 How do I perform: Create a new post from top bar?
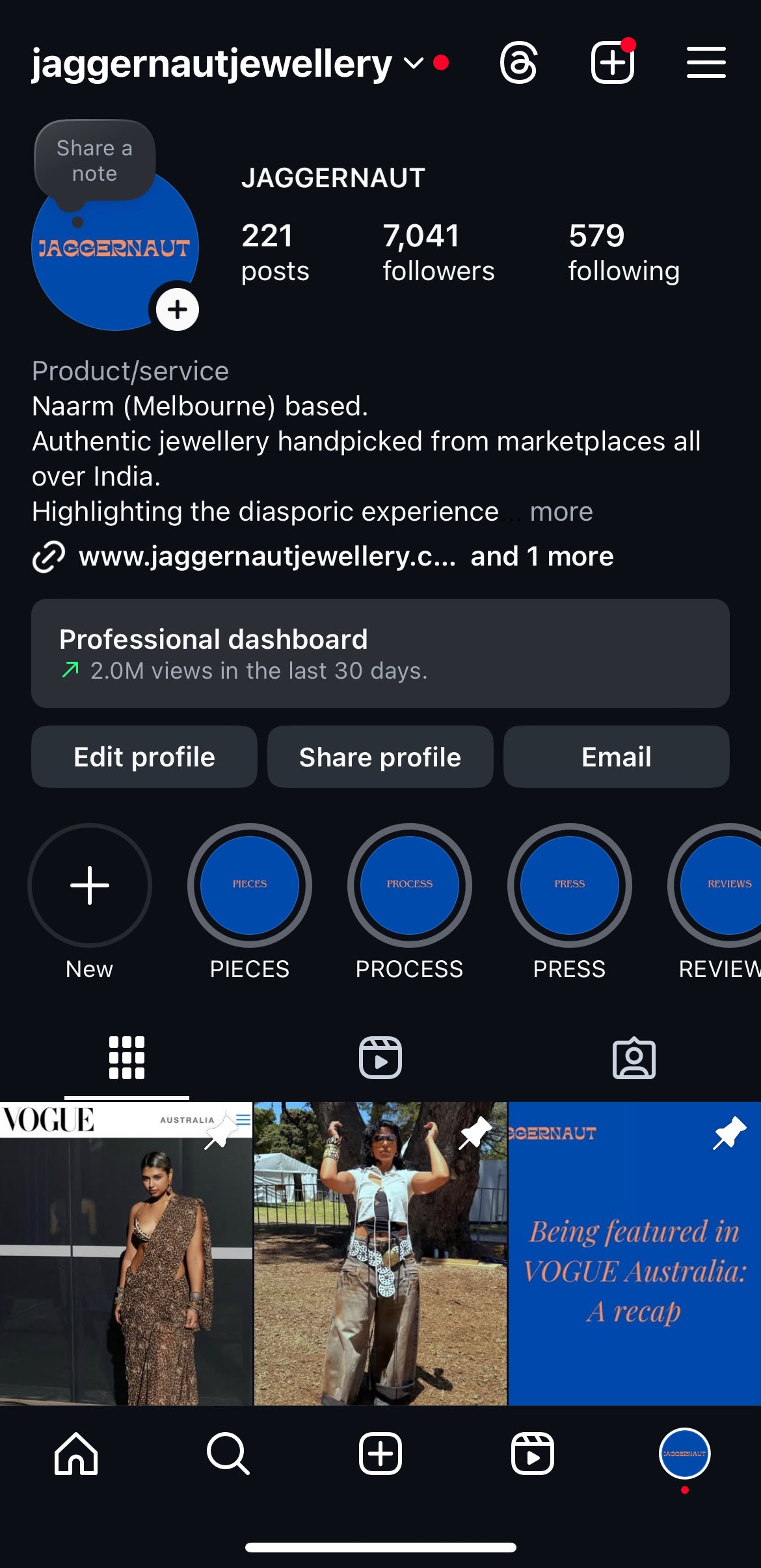pyautogui.click(x=612, y=63)
